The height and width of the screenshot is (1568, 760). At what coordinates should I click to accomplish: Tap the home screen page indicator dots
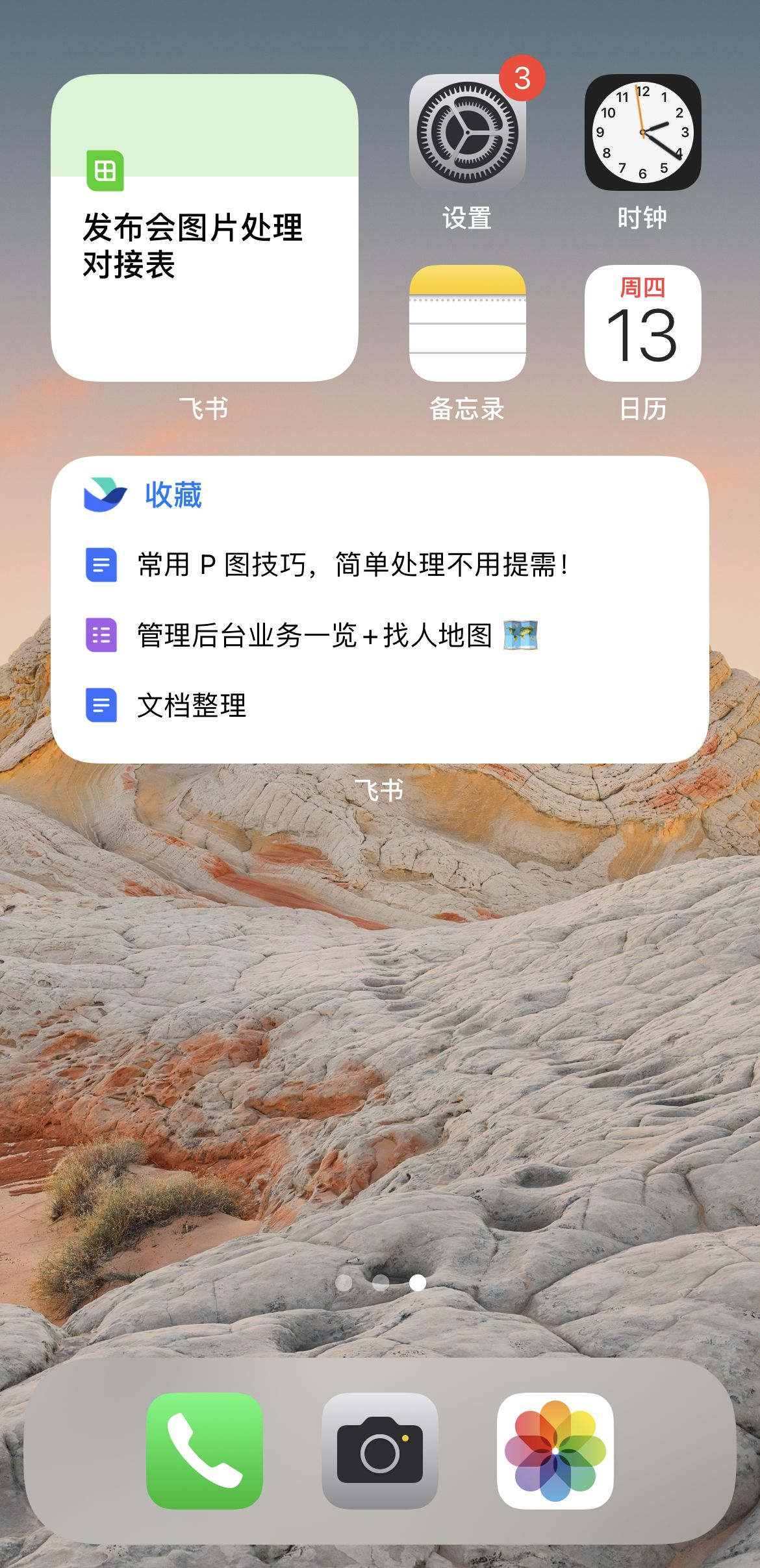click(381, 1282)
